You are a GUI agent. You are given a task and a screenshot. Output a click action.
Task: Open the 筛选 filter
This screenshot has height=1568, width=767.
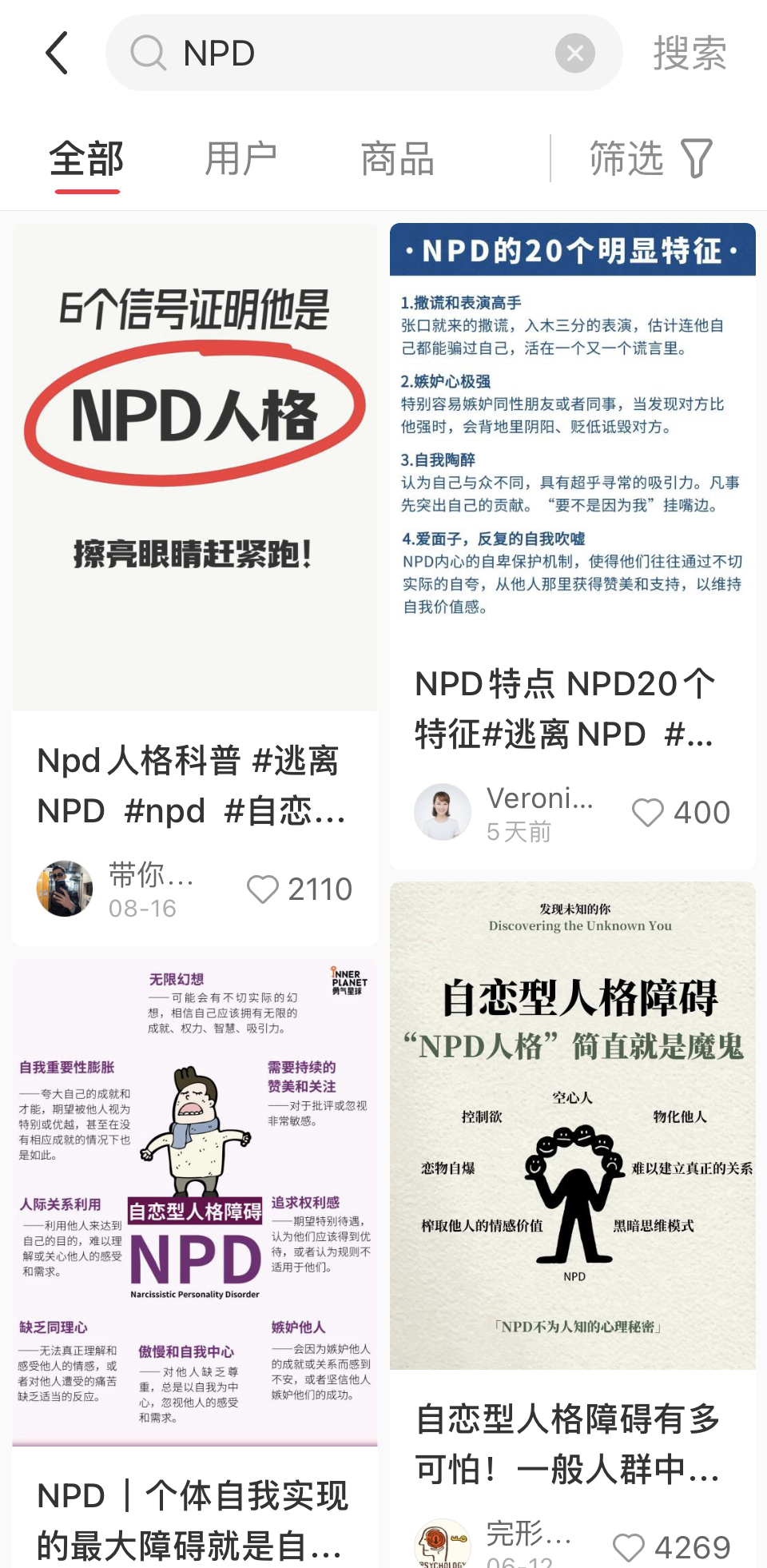pyautogui.click(x=650, y=158)
